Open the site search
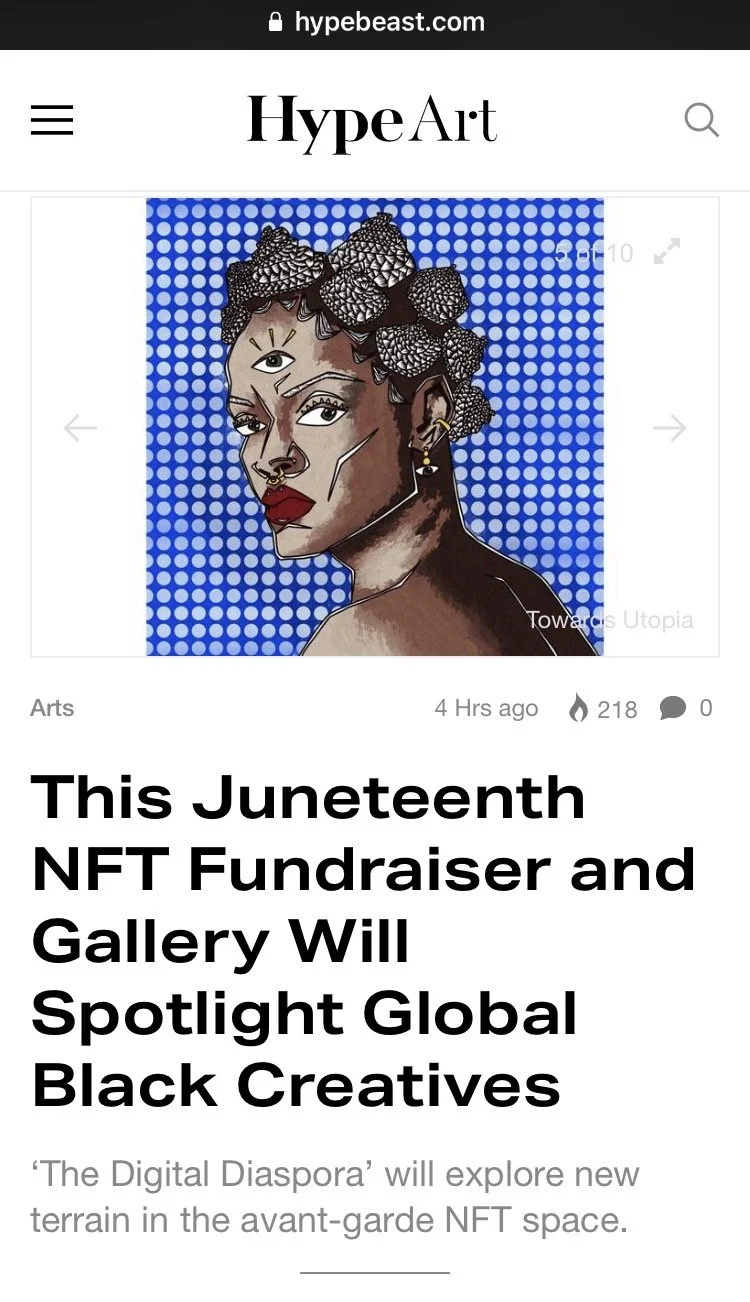This screenshot has width=750, height=1302. click(x=700, y=121)
